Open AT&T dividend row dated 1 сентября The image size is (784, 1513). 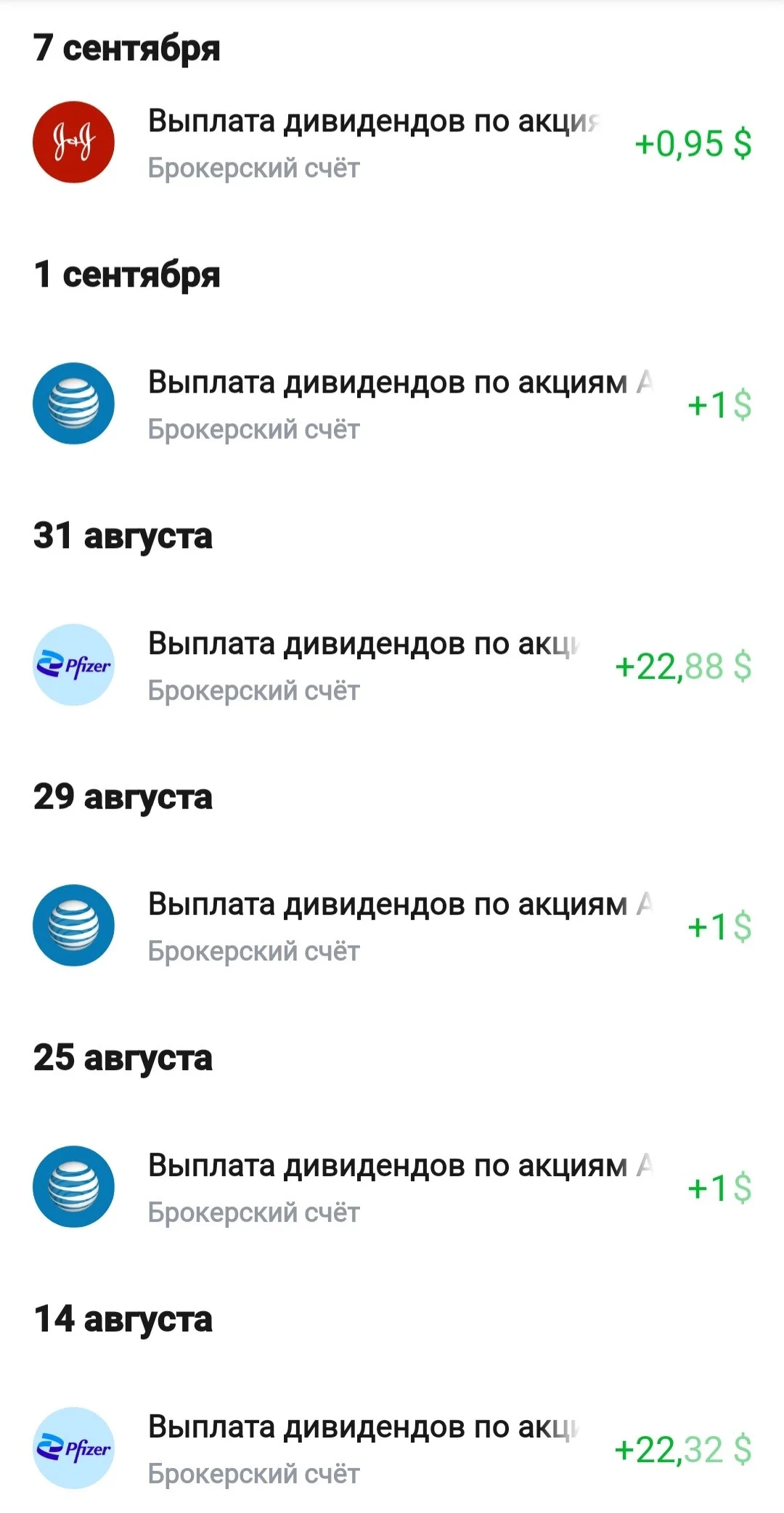click(x=392, y=404)
